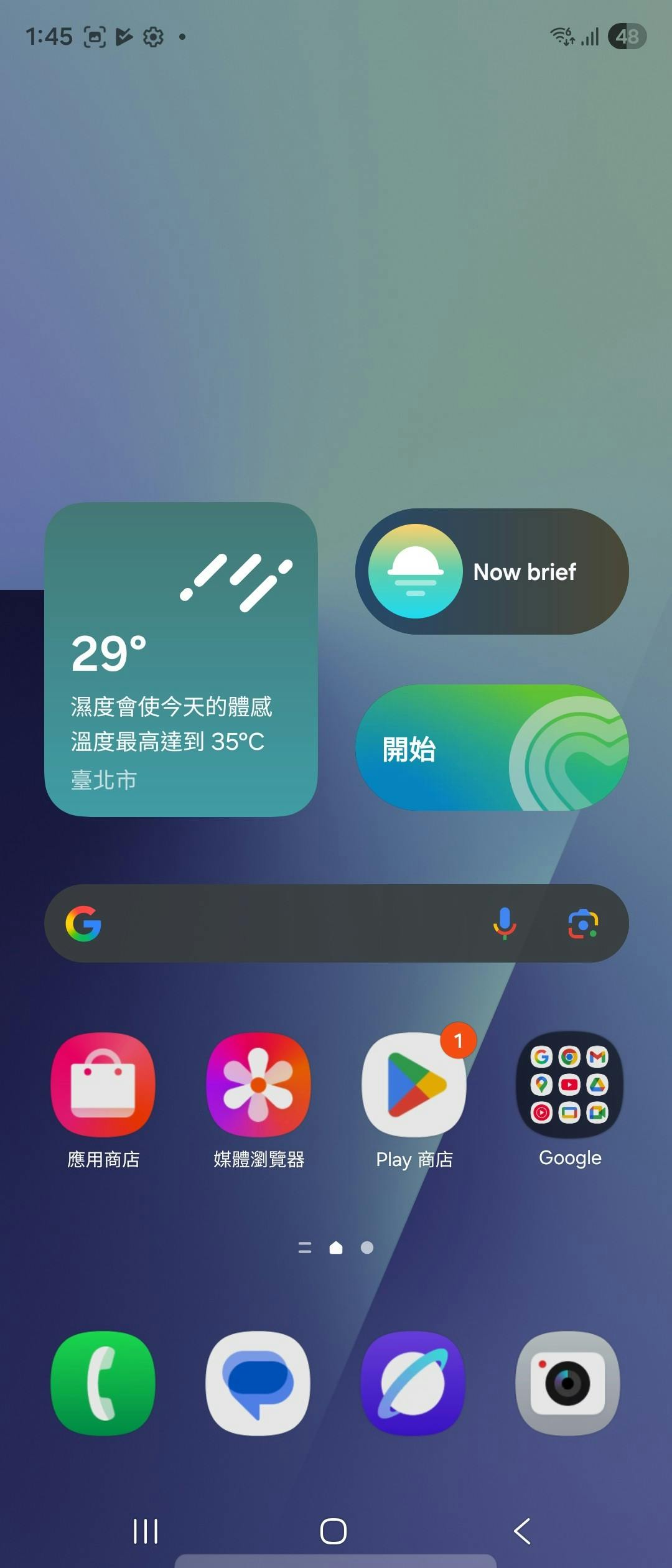The width and height of the screenshot is (672, 1568).
Task: Start Google voice search microphone
Action: [505, 923]
